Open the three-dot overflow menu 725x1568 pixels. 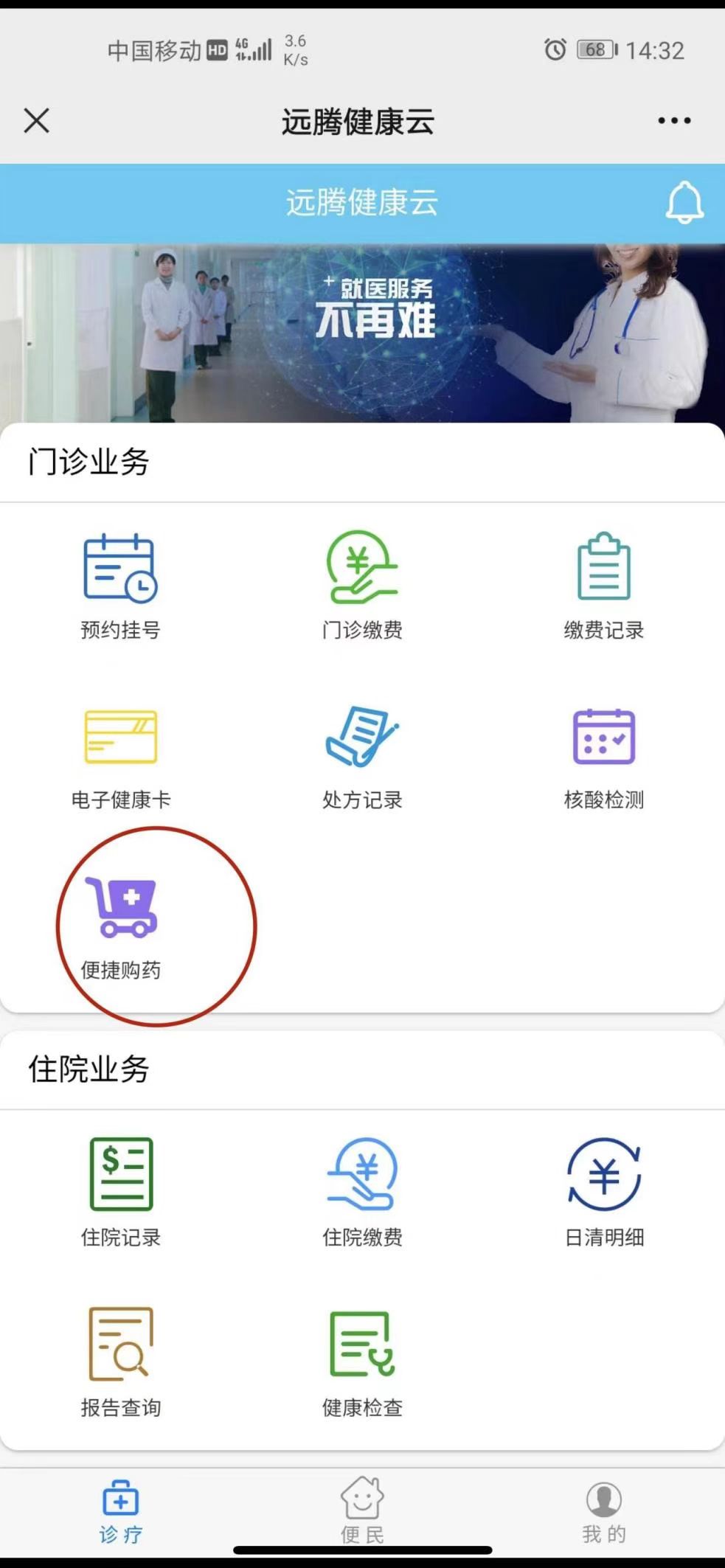pyautogui.click(x=674, y=120)
